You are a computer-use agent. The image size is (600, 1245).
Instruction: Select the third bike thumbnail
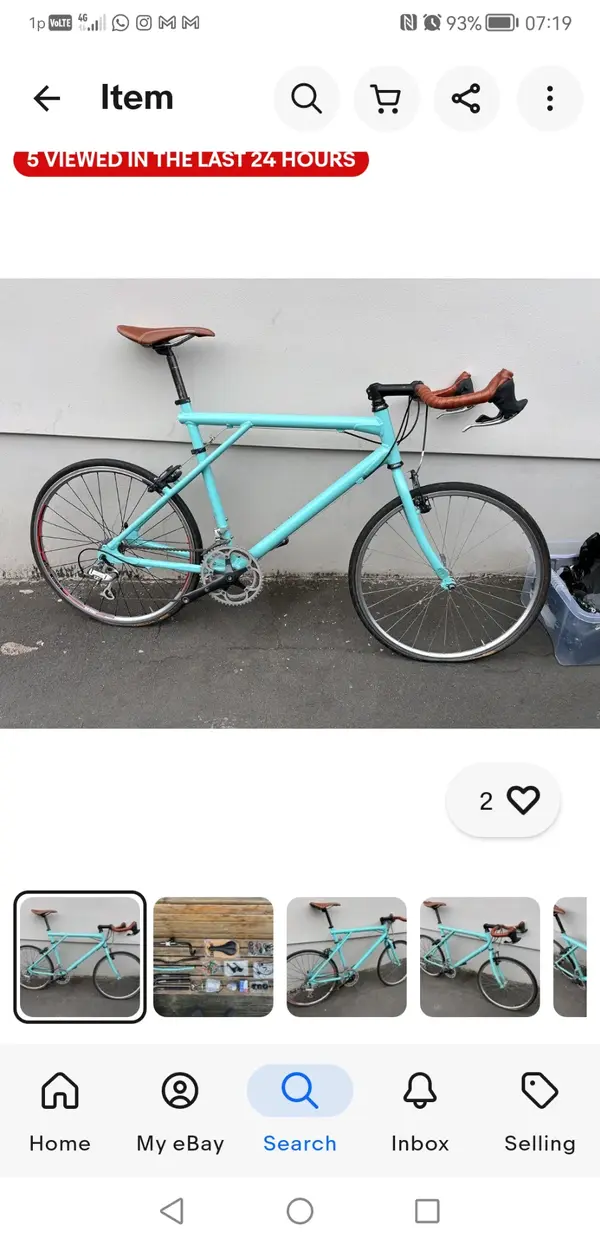coord(346,957)
